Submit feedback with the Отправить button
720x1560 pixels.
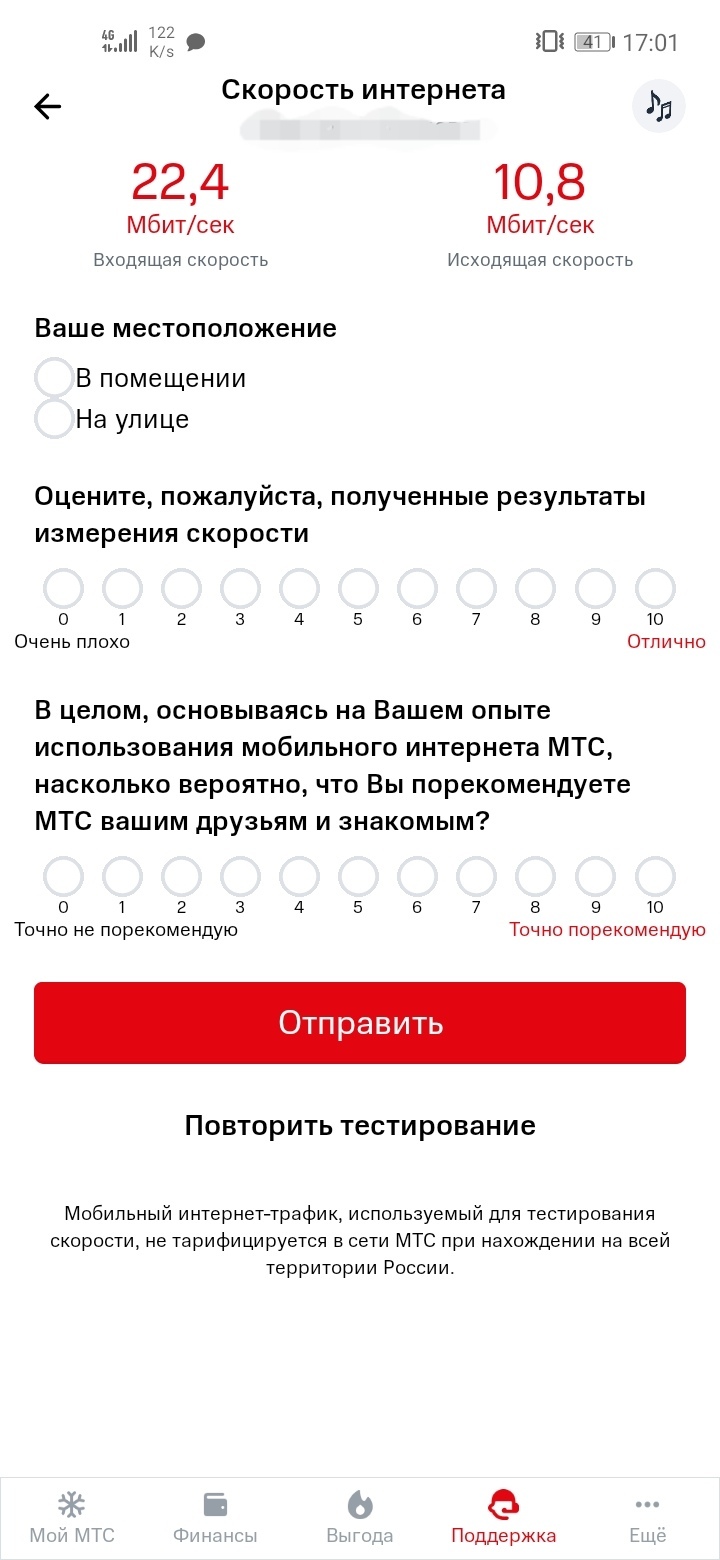360,1023
